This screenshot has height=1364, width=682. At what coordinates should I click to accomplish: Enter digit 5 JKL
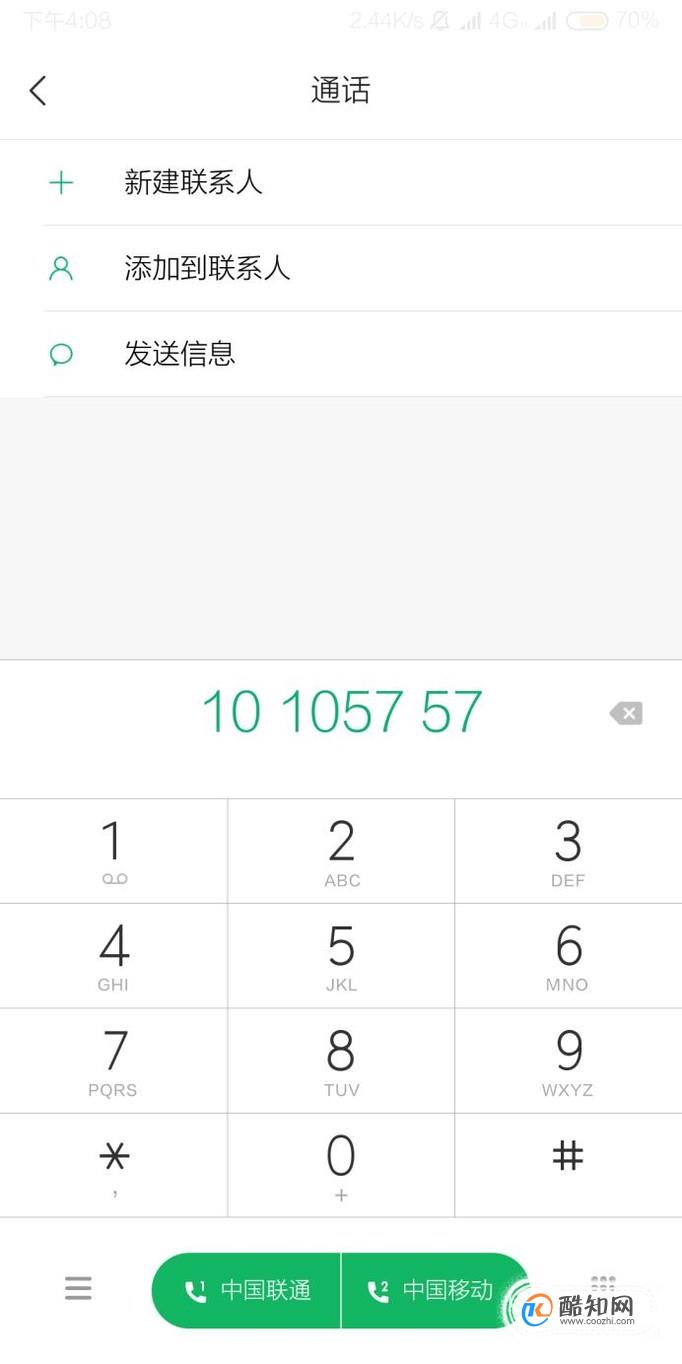click(341, 956)
